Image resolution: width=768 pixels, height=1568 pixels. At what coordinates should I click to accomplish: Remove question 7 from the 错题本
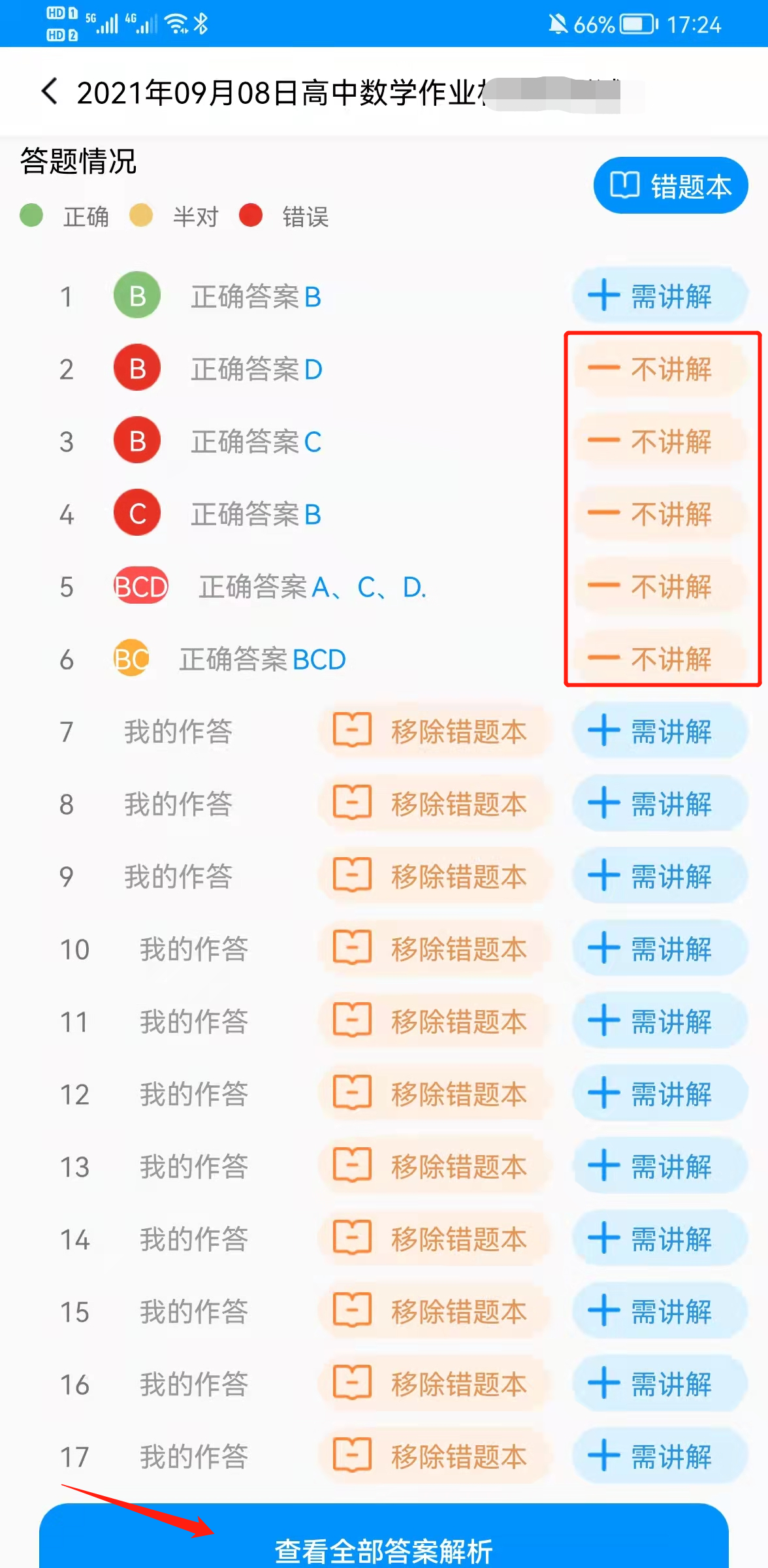[432, 731]
